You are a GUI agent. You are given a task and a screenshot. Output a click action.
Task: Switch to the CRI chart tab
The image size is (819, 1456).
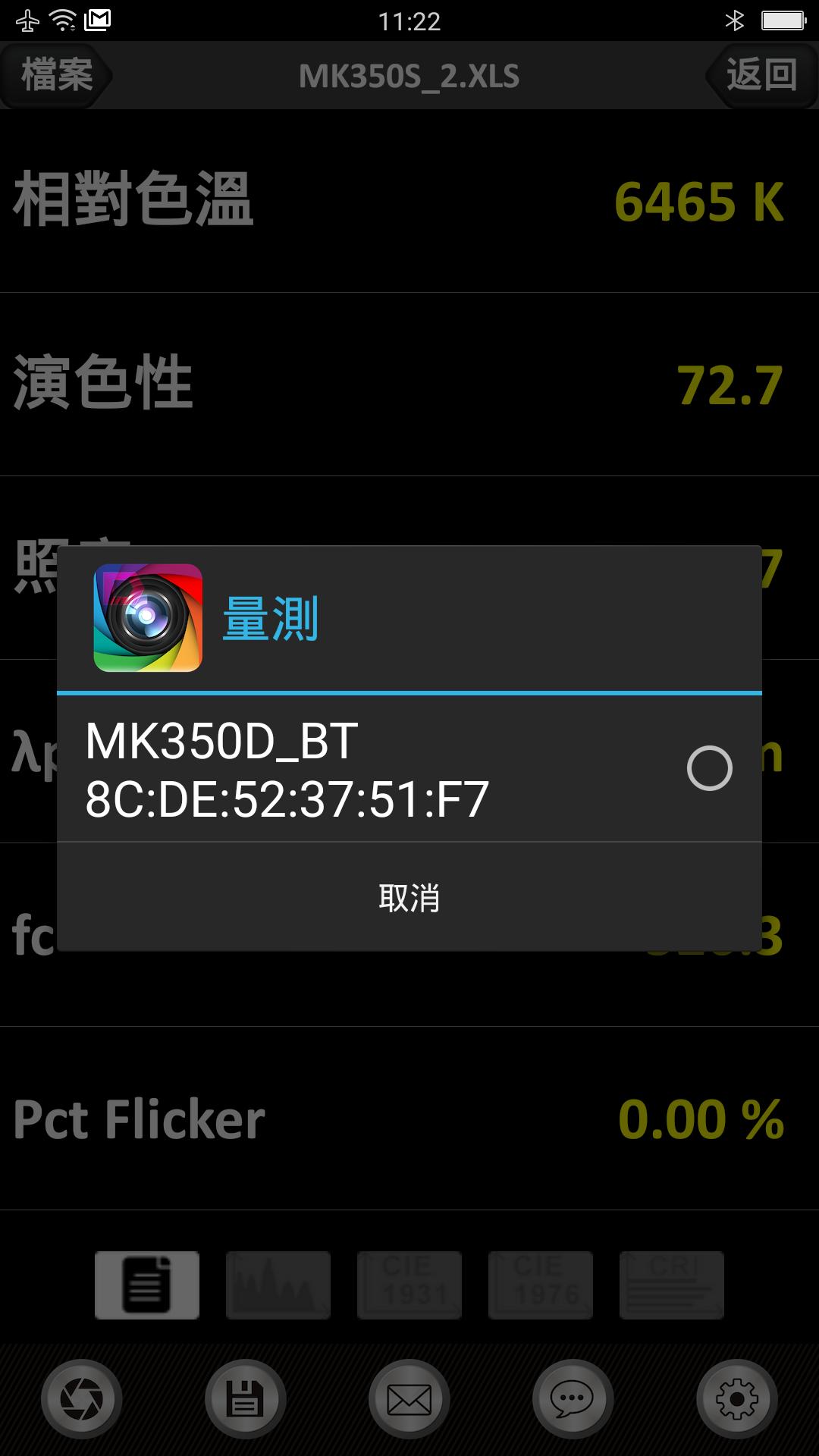point(672,1285)
